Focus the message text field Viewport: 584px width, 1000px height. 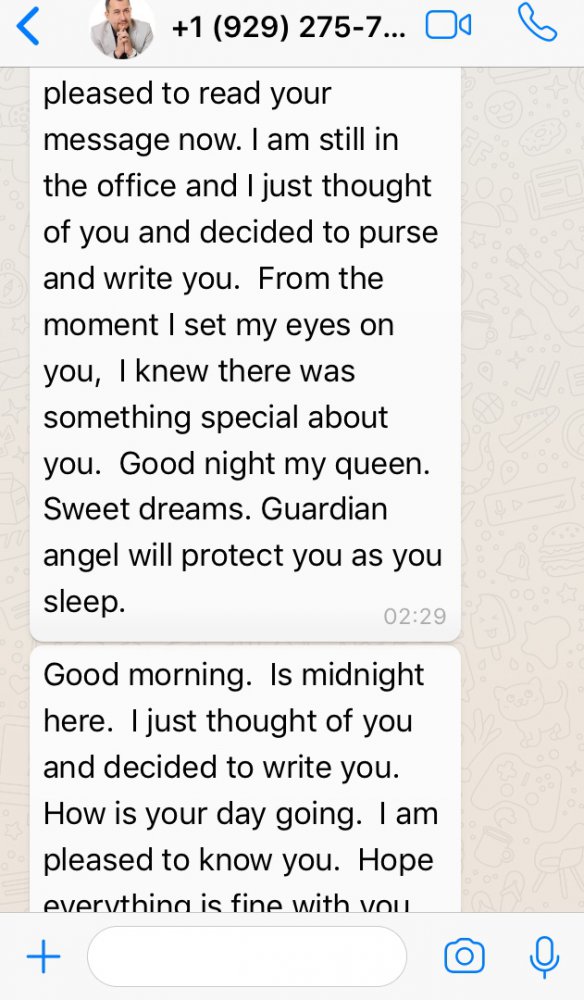pyautogui.click(x=247, y=956)
